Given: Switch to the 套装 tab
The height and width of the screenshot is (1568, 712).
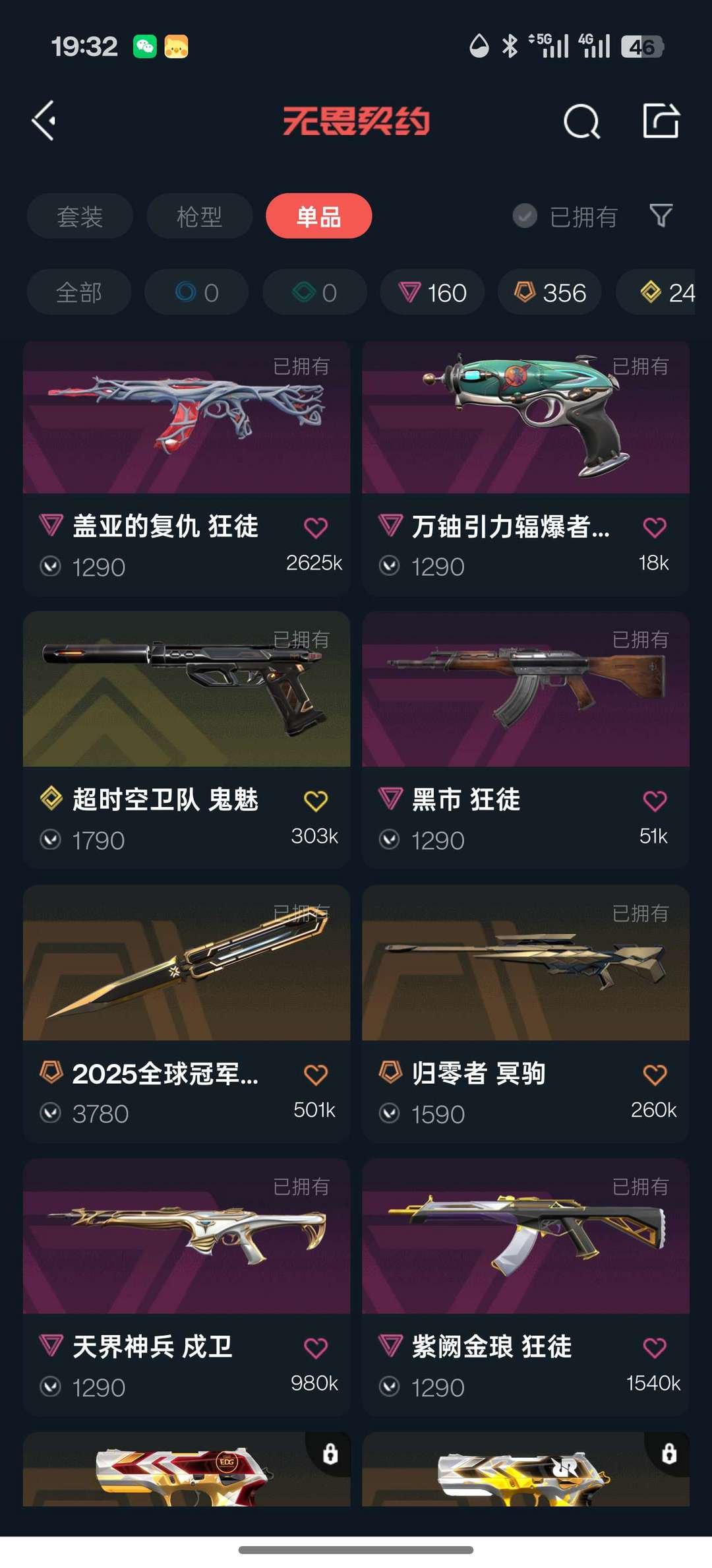Looking at the screenshot, I should pos(79,216).
